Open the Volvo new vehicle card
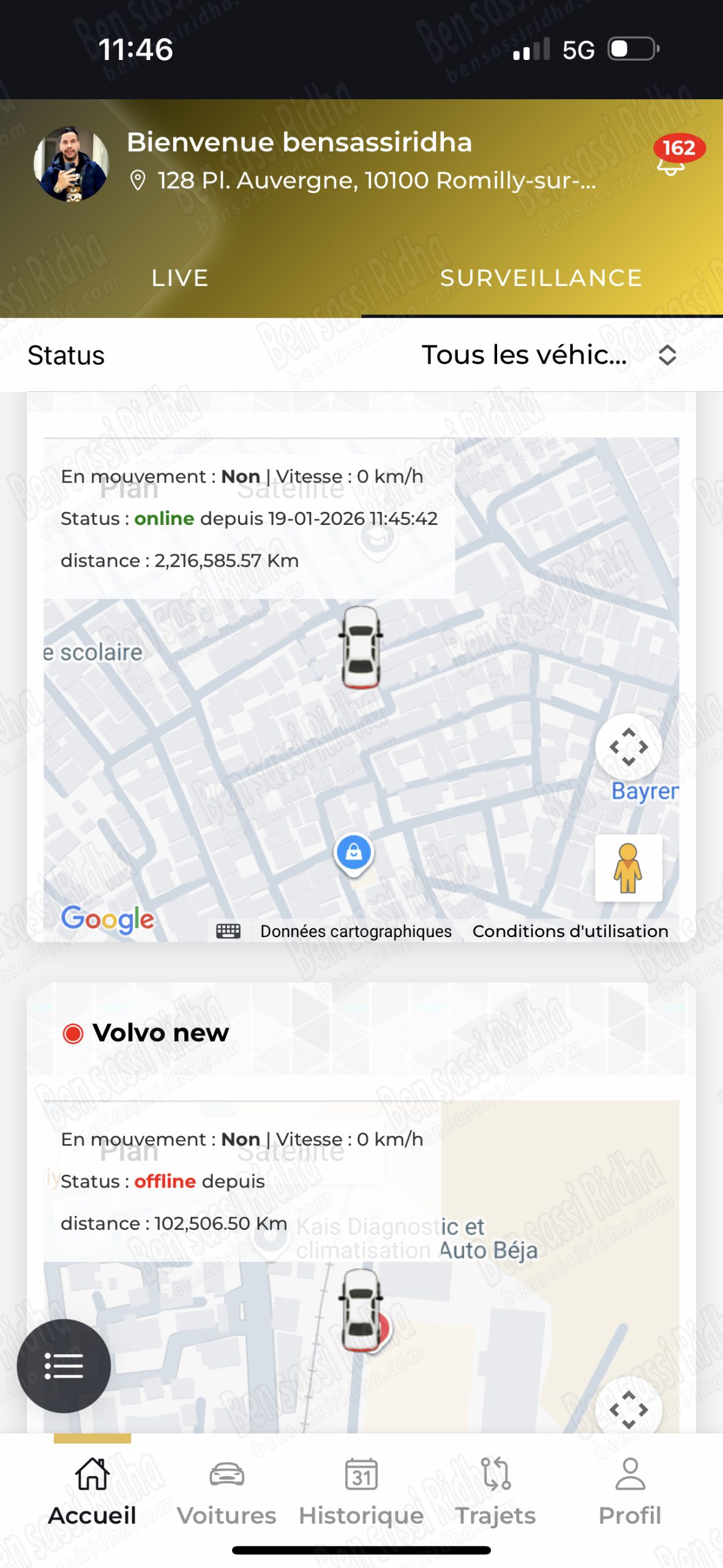The height and width of the screenshot is (1568, 723). coord(160,1033)
